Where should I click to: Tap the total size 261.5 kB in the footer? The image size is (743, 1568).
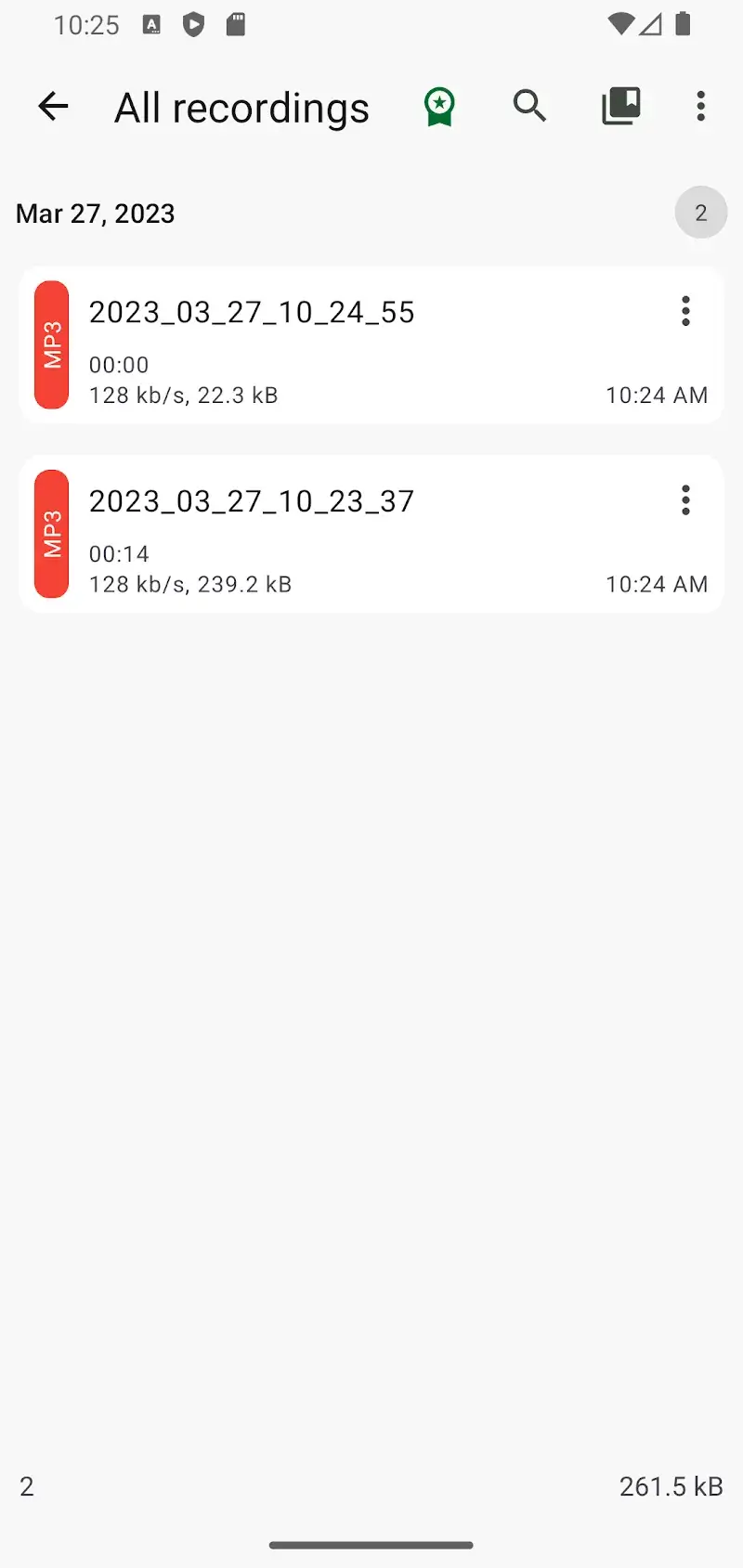(671, 1486)
